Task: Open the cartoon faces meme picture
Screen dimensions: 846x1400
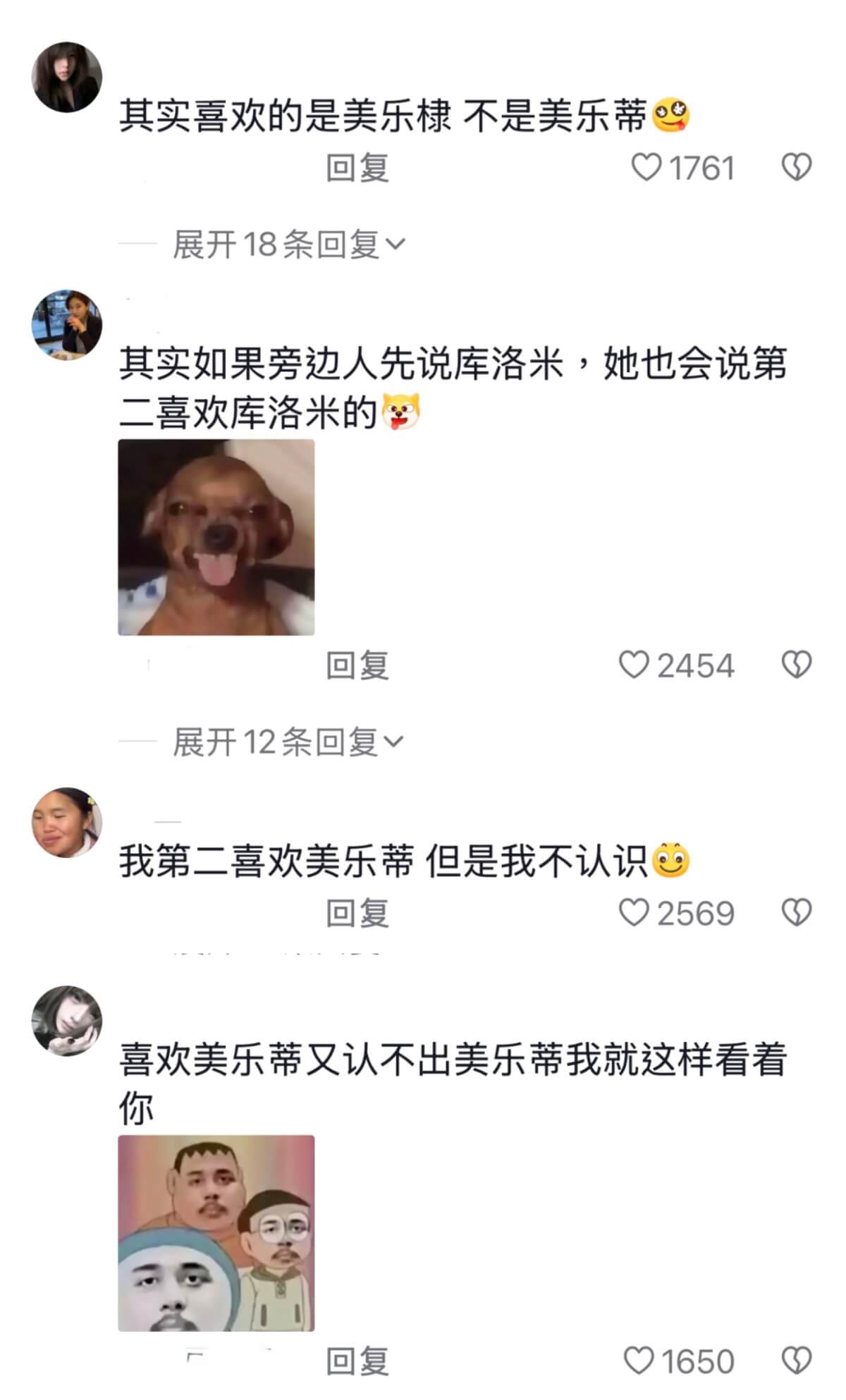Action: coord(216,1233)
